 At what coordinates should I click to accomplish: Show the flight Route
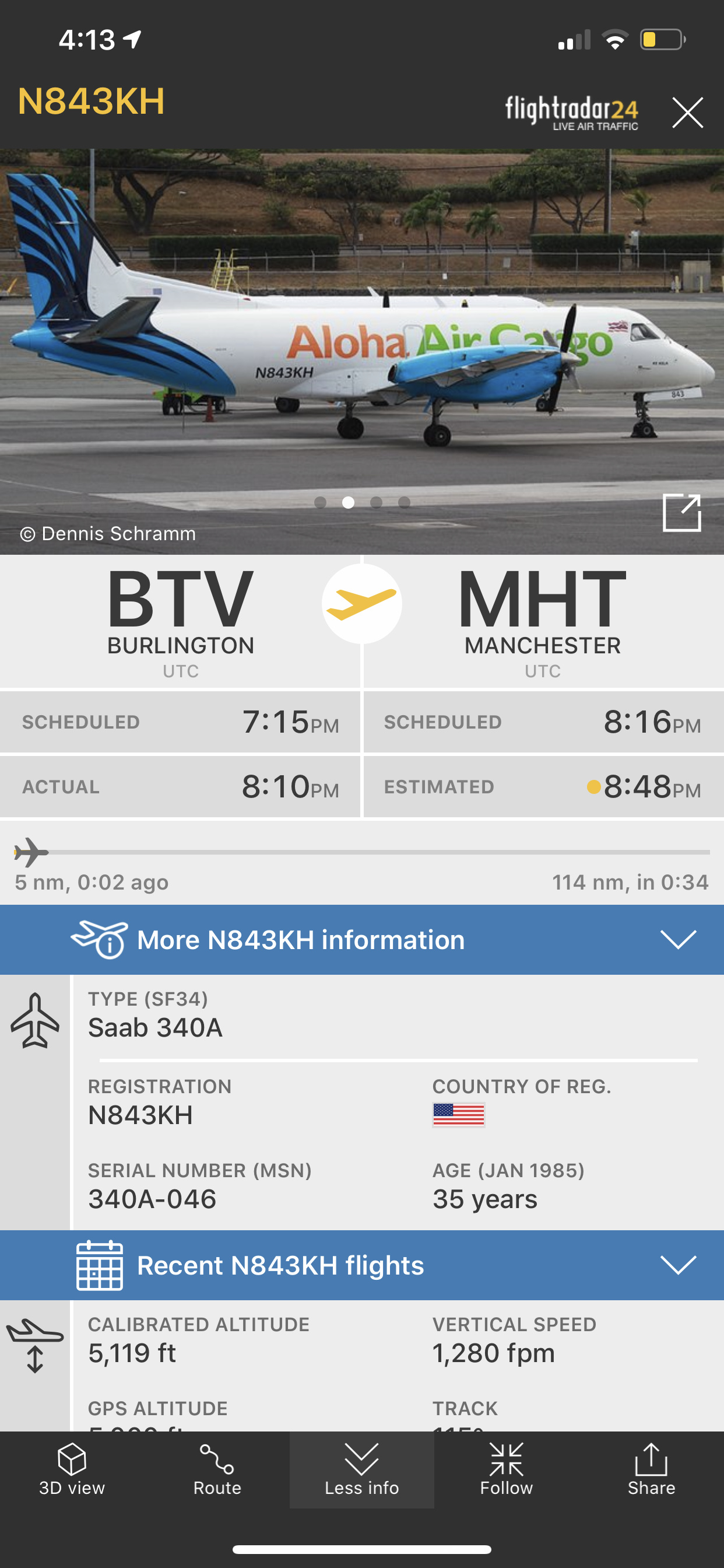point(217,1469)
